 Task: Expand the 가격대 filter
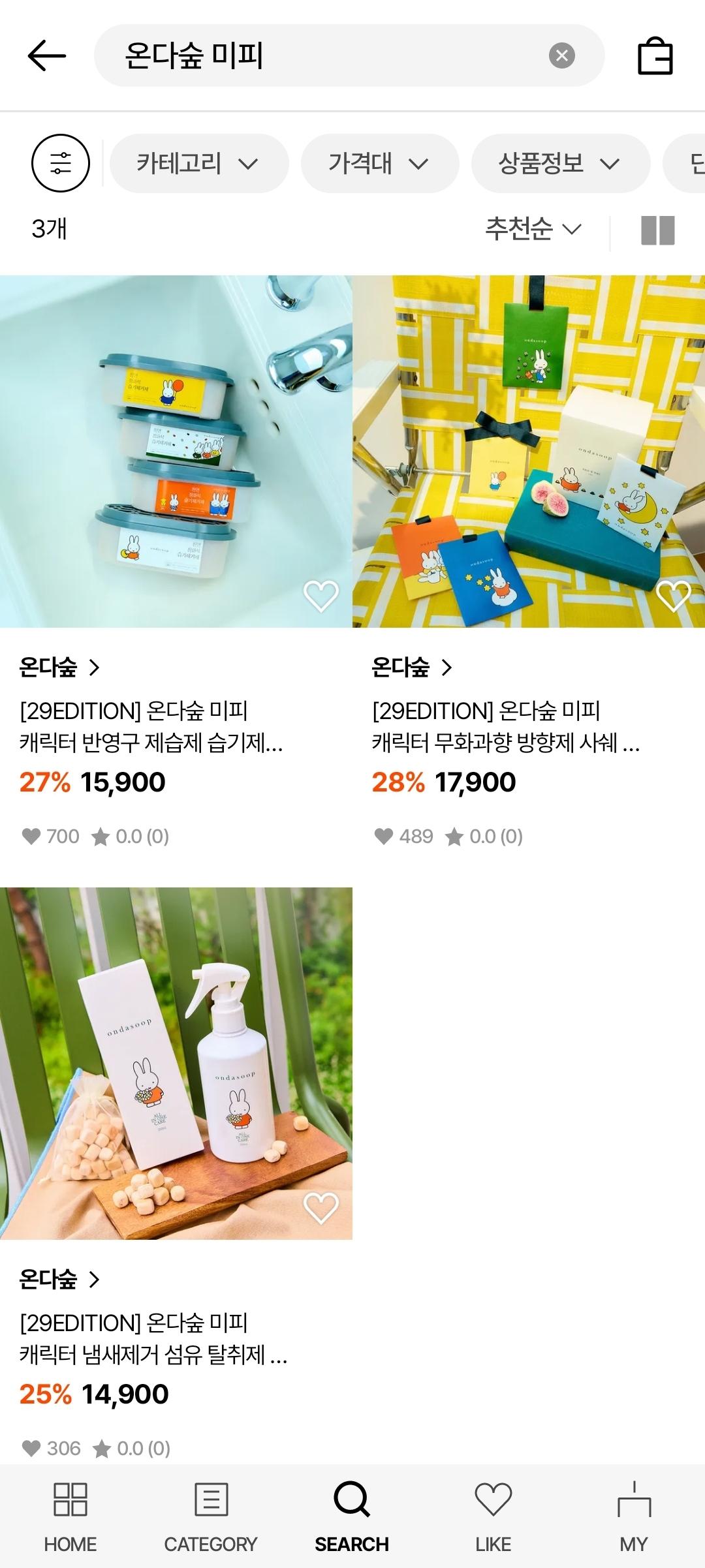(379, 163)
